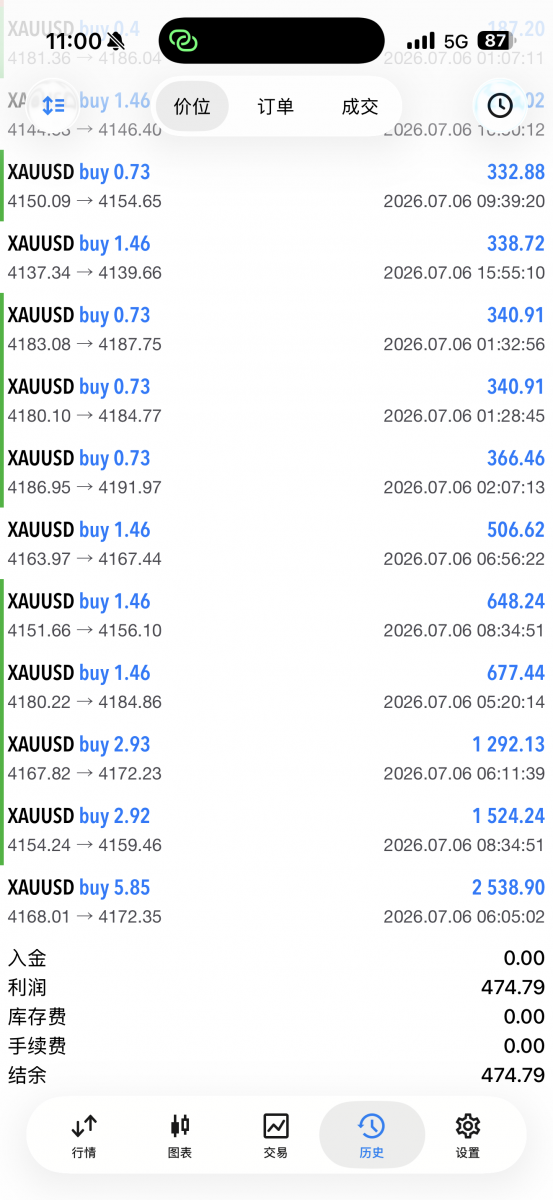Open the trade with 648.24 profit

point(276,615)
